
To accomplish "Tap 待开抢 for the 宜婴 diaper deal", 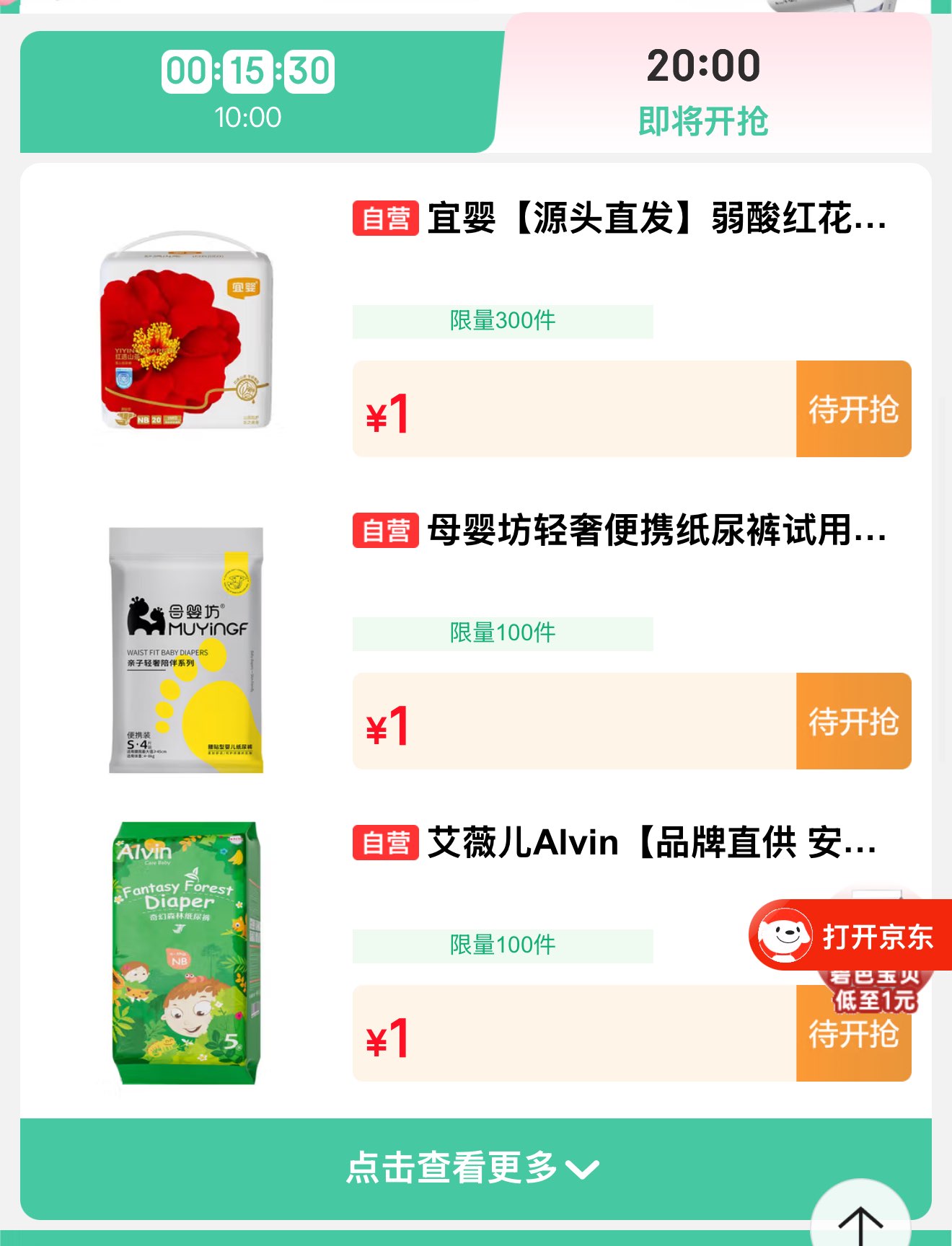I will (853, 409).
